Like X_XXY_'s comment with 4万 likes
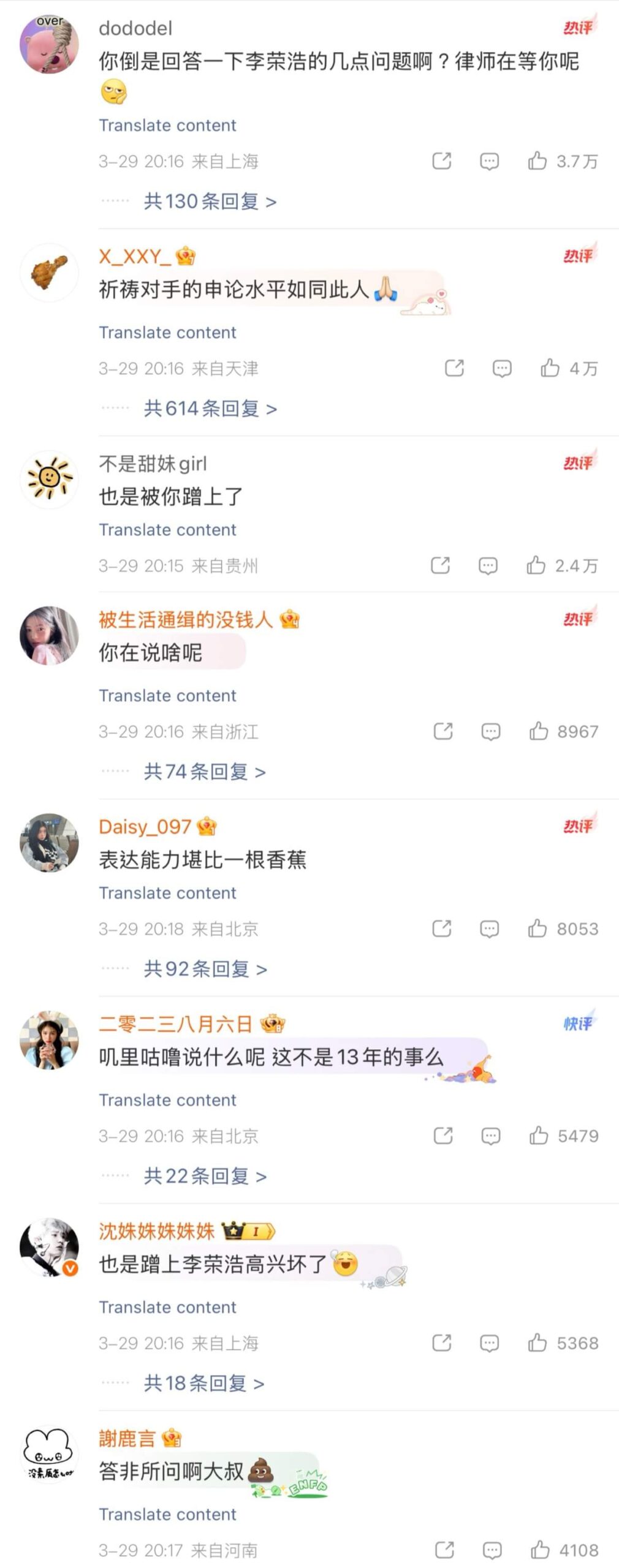The image size is (619, 1568). 550,368
